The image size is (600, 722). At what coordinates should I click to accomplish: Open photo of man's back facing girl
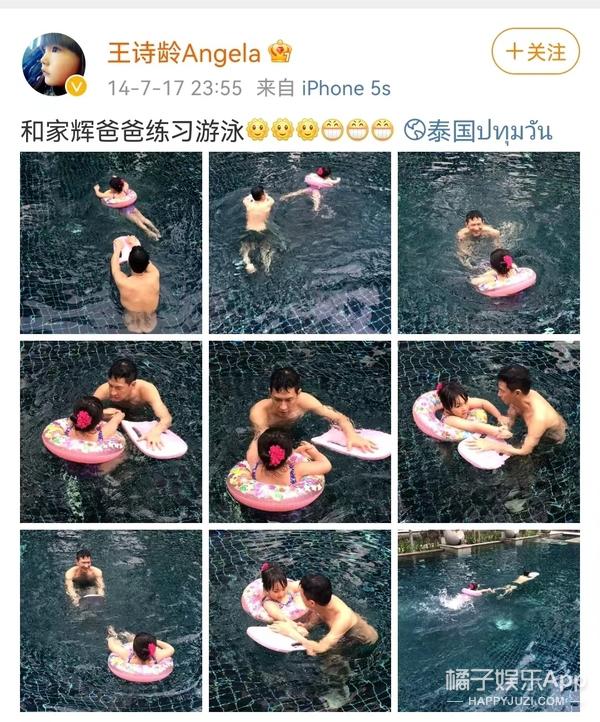click(110, 242)
